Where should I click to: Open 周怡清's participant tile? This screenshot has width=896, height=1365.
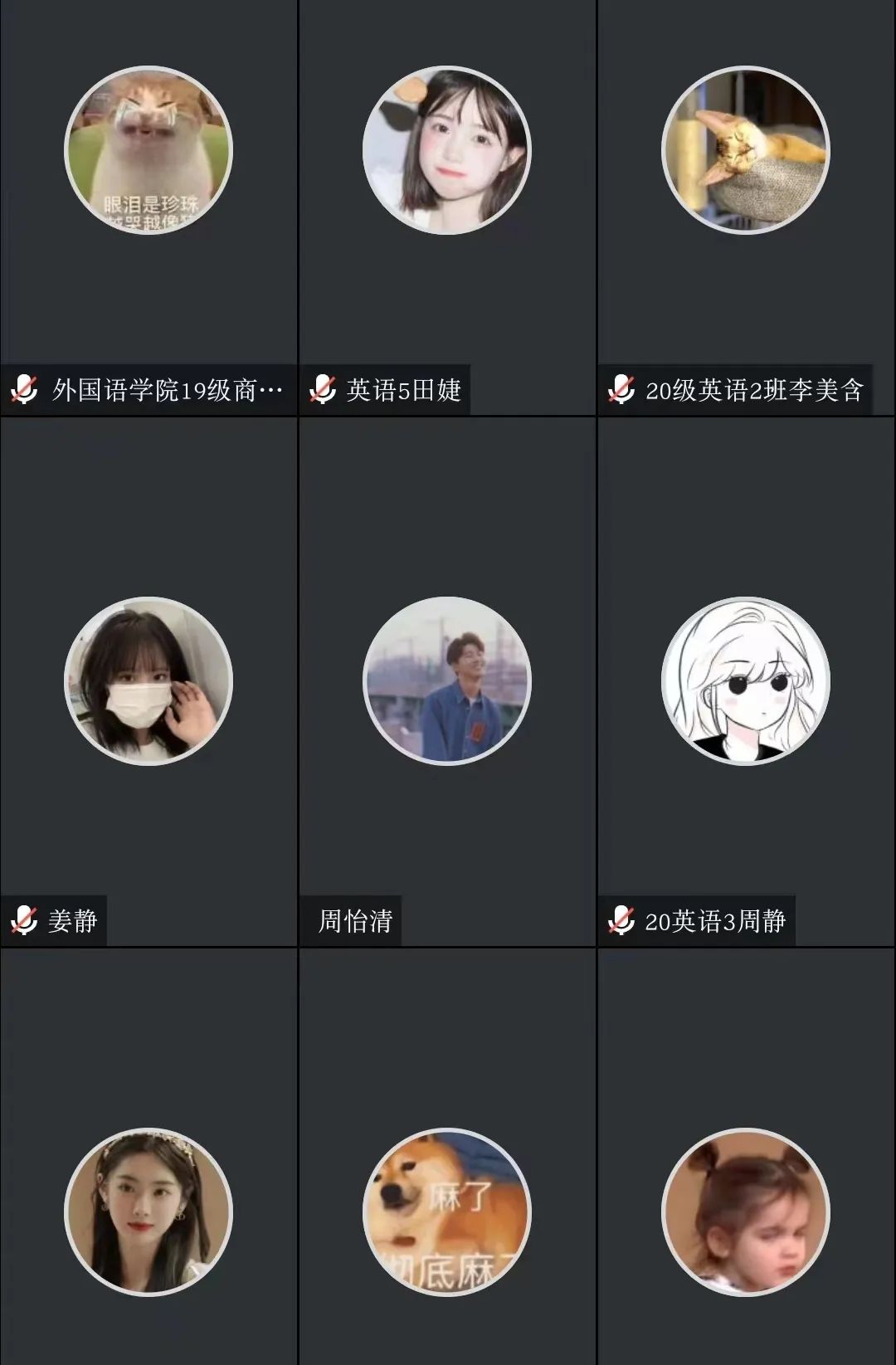(x=447, y=680)
